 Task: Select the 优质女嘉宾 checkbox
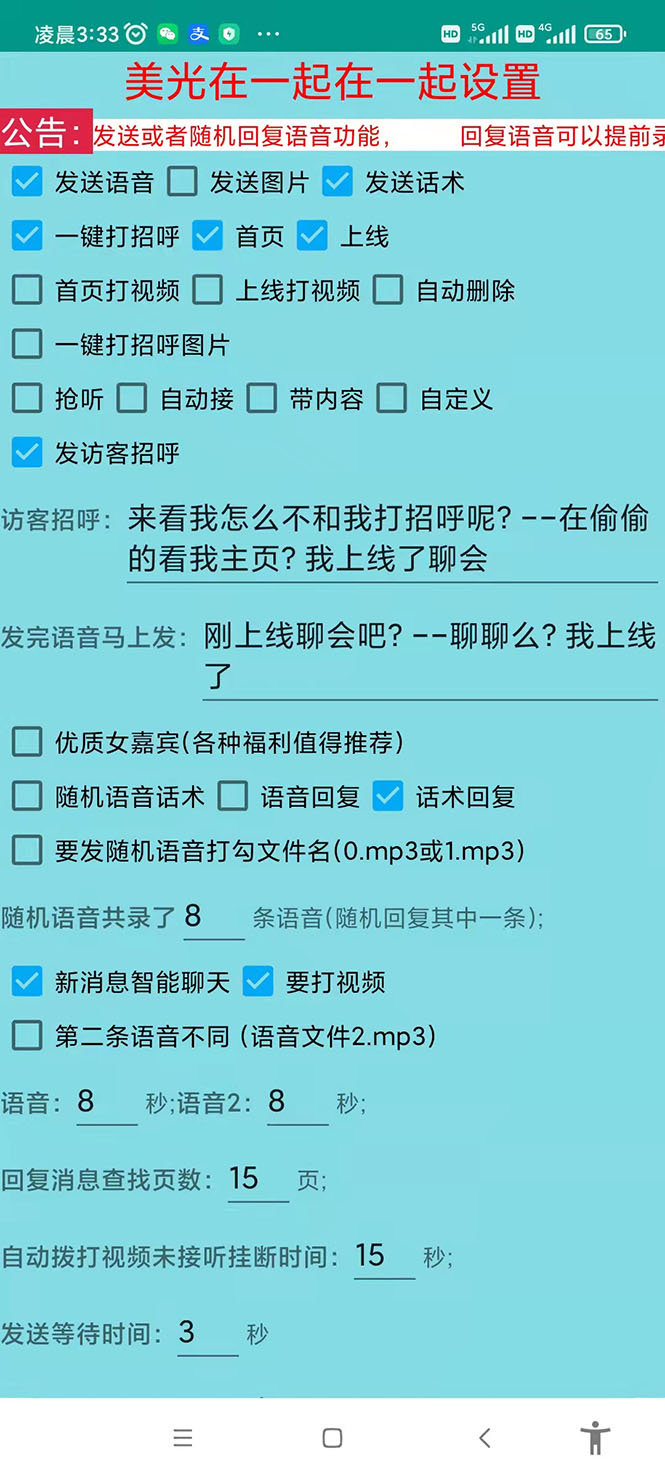point(27,742)
